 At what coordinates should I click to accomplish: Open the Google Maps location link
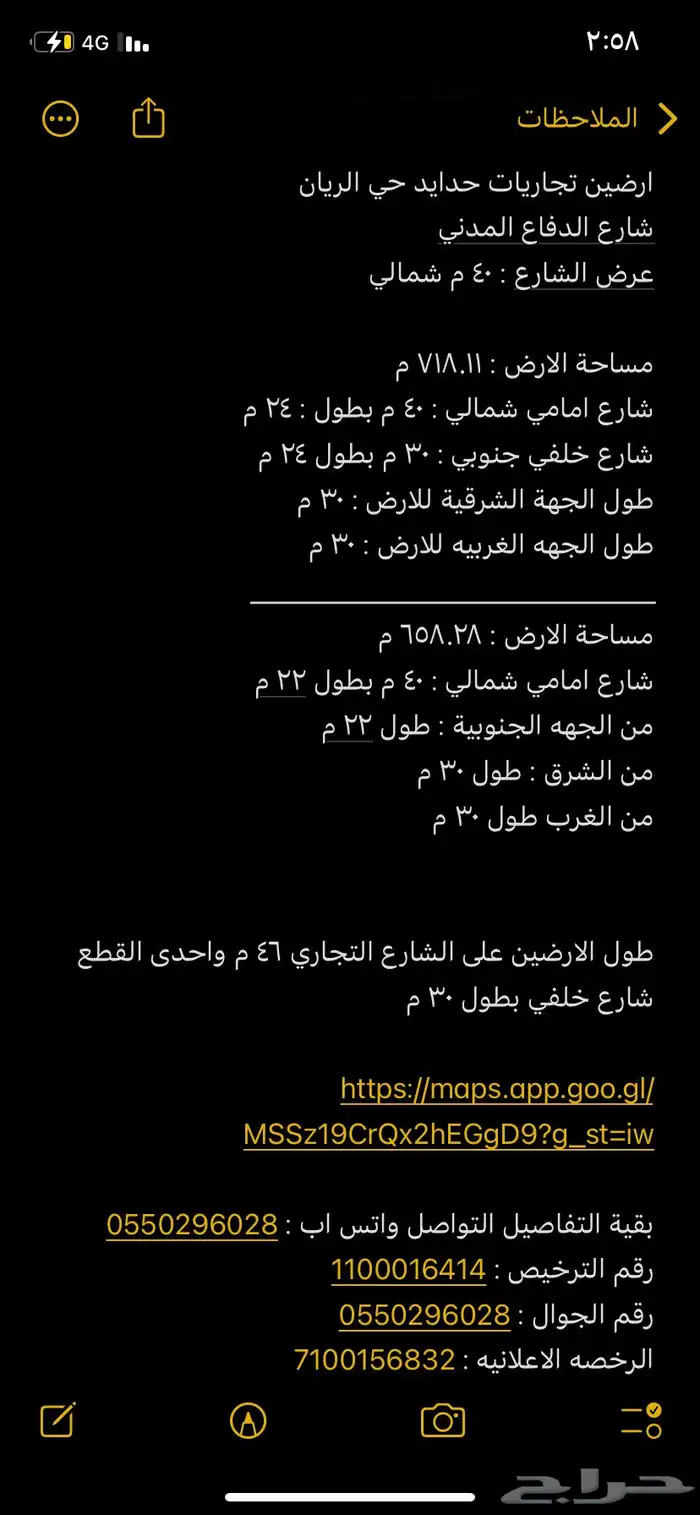(449, 1111)
